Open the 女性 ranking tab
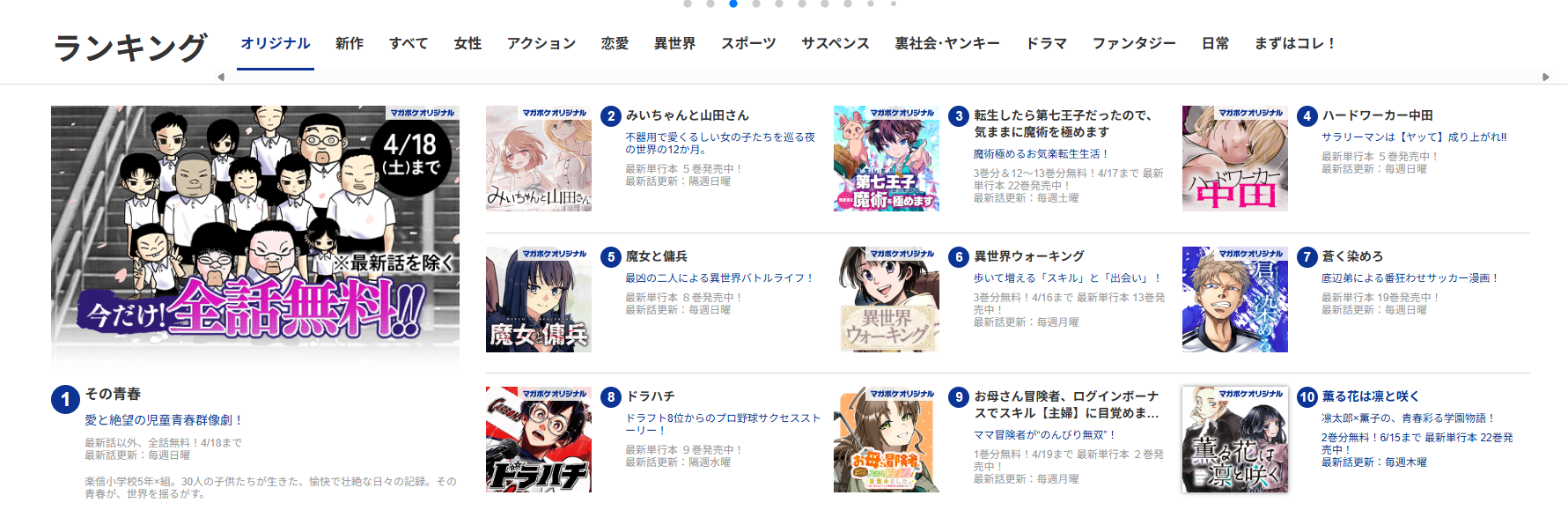1568x525 pixels. pyautogui.click(x=467, y=43)
